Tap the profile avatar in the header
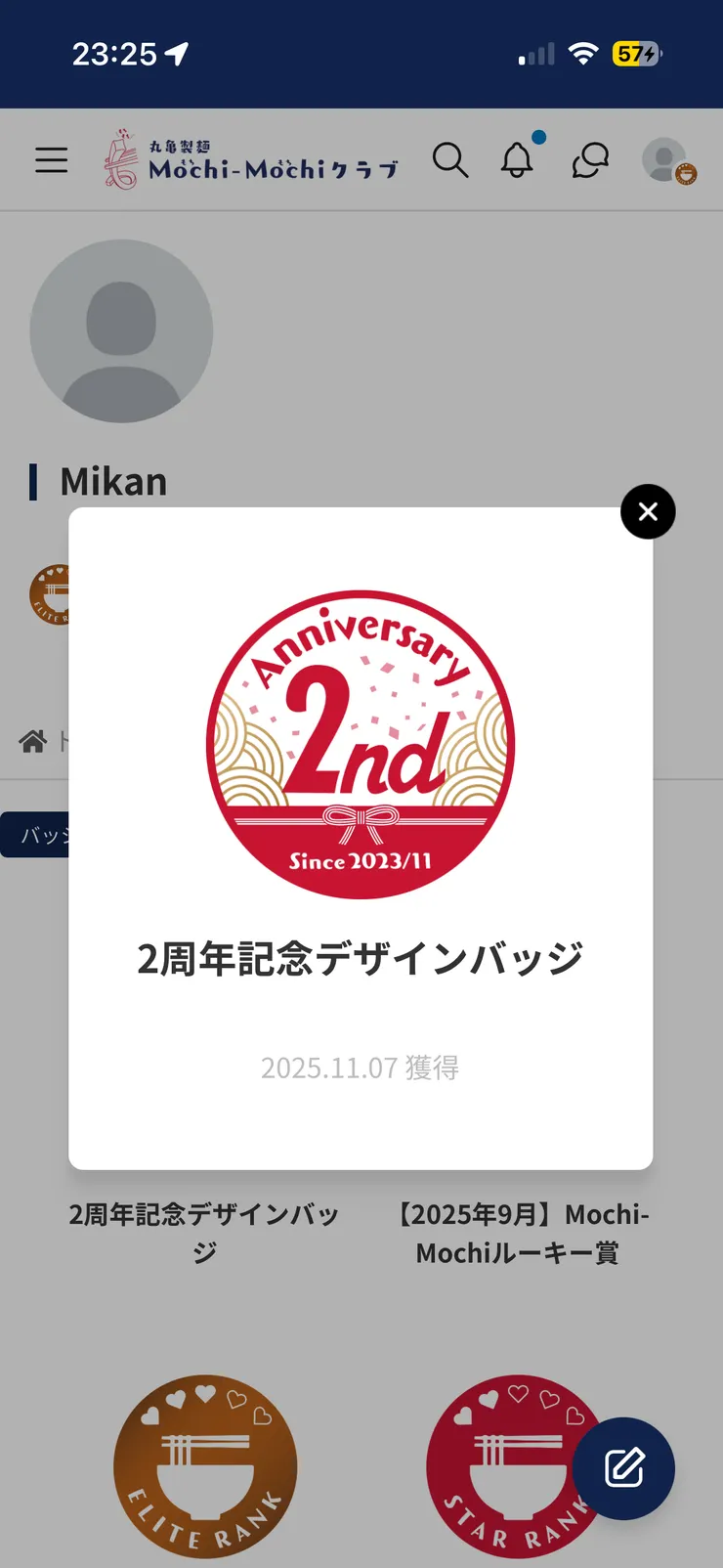The image size is (723, 1568). point(666,160)
